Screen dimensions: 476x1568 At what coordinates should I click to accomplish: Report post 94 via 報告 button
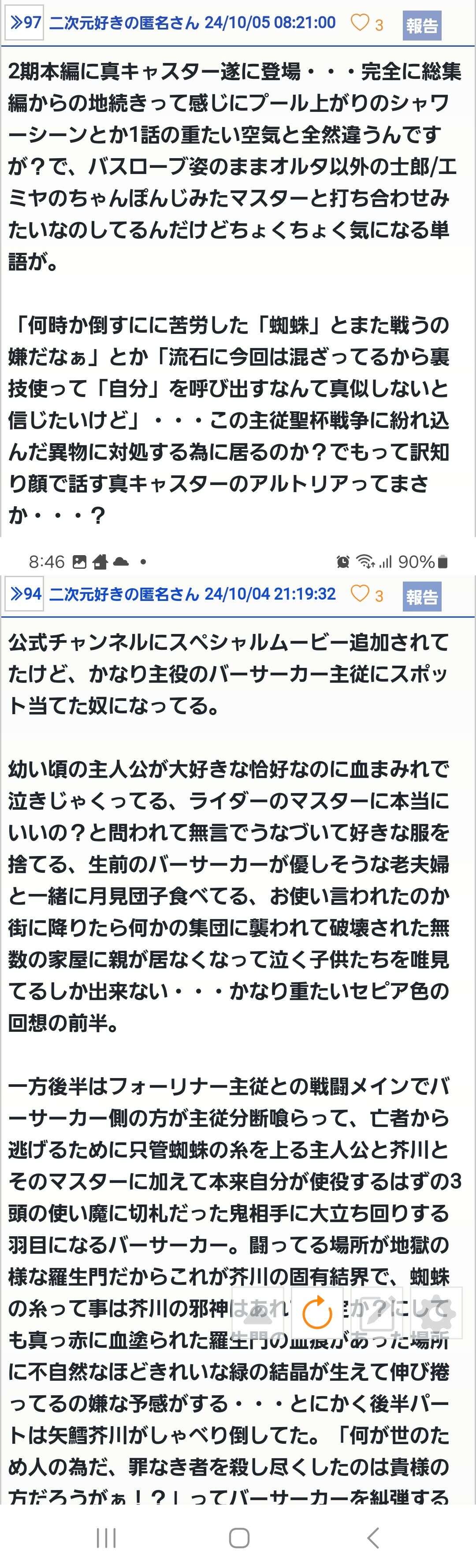coord(422,597)
